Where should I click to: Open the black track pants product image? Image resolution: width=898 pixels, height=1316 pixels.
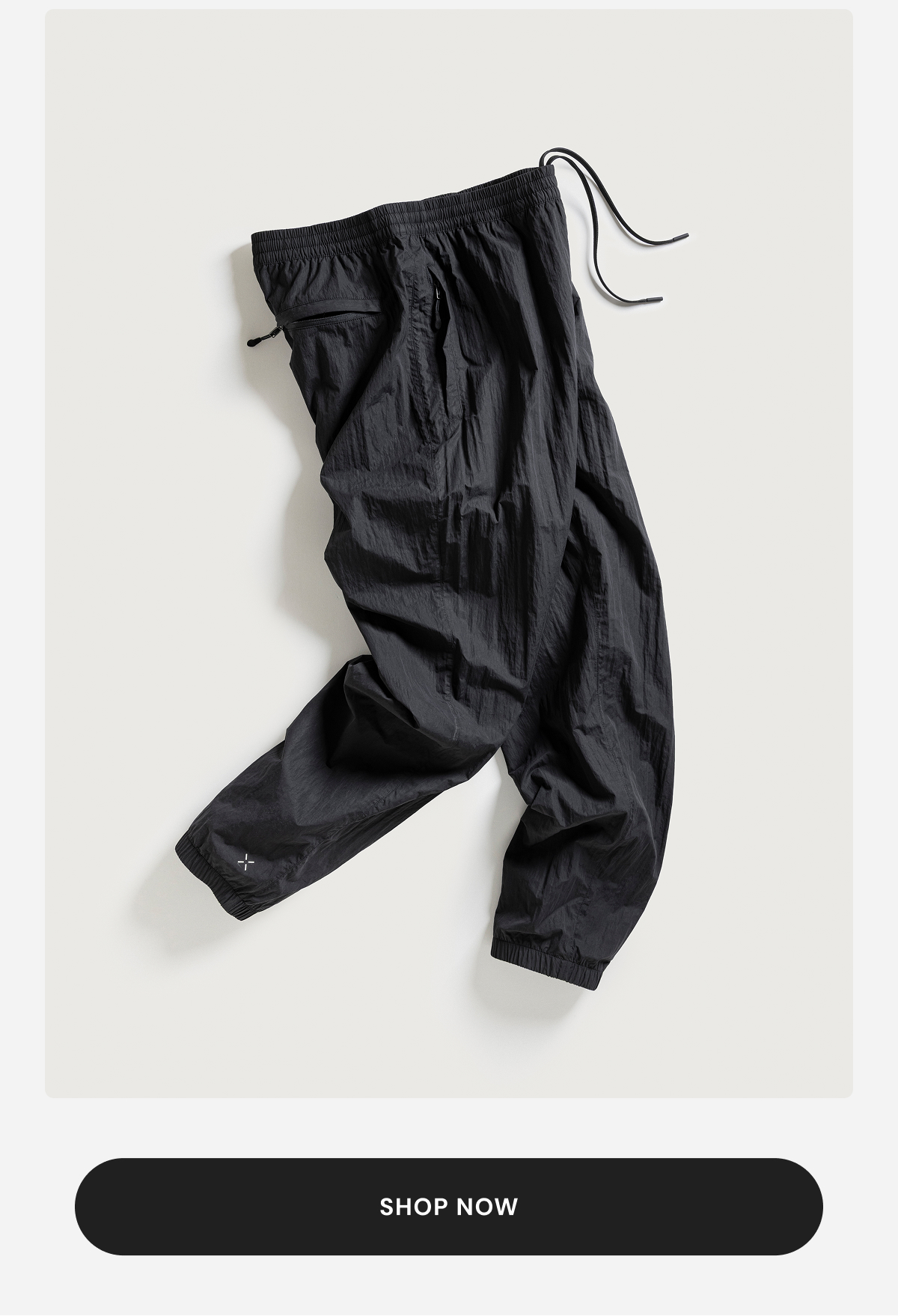point(449,554)
